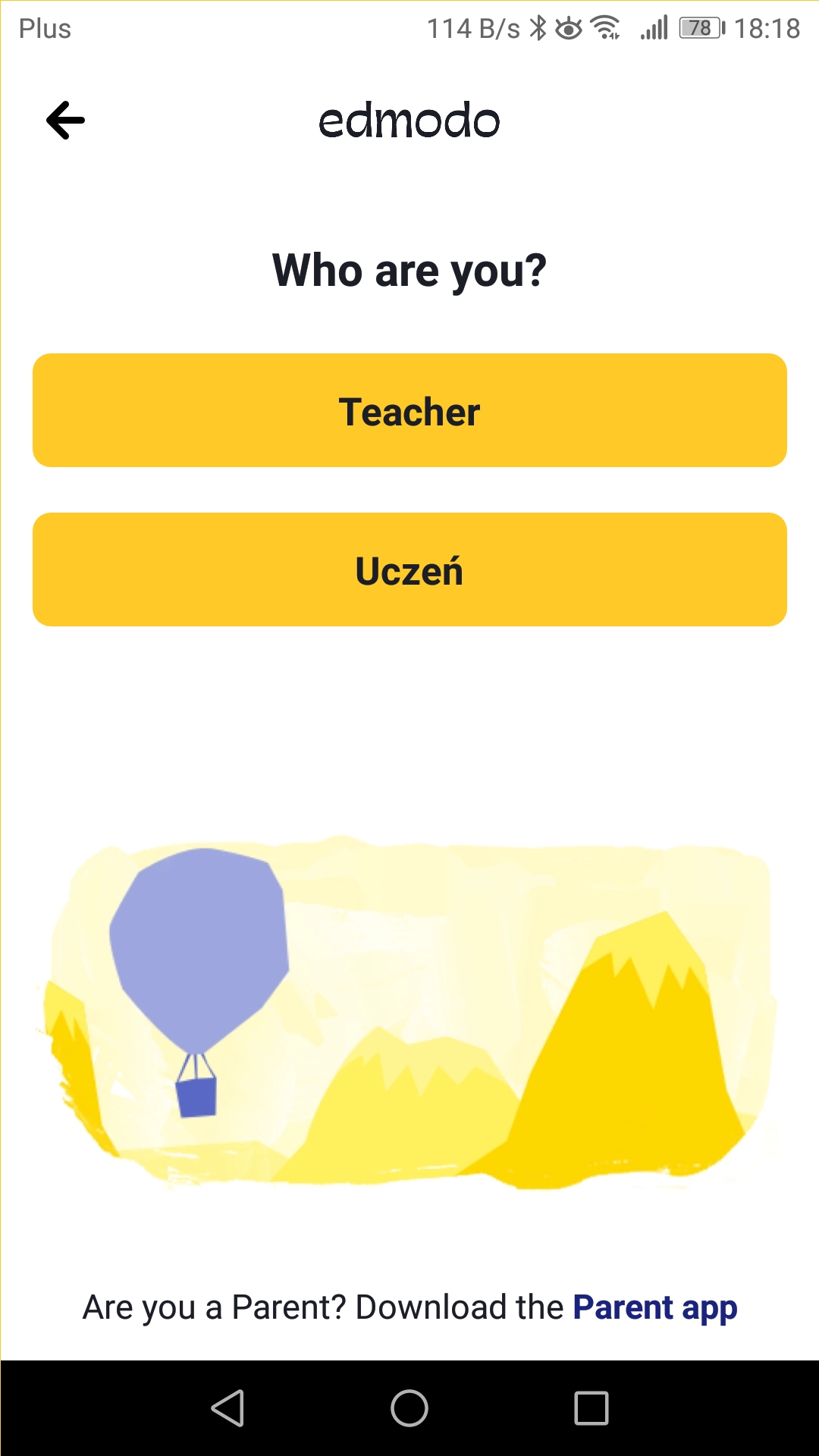Choose the Uczeń option
This screenshot has height=1456, width=819.
pyautogui.click(x=409, y=570)
